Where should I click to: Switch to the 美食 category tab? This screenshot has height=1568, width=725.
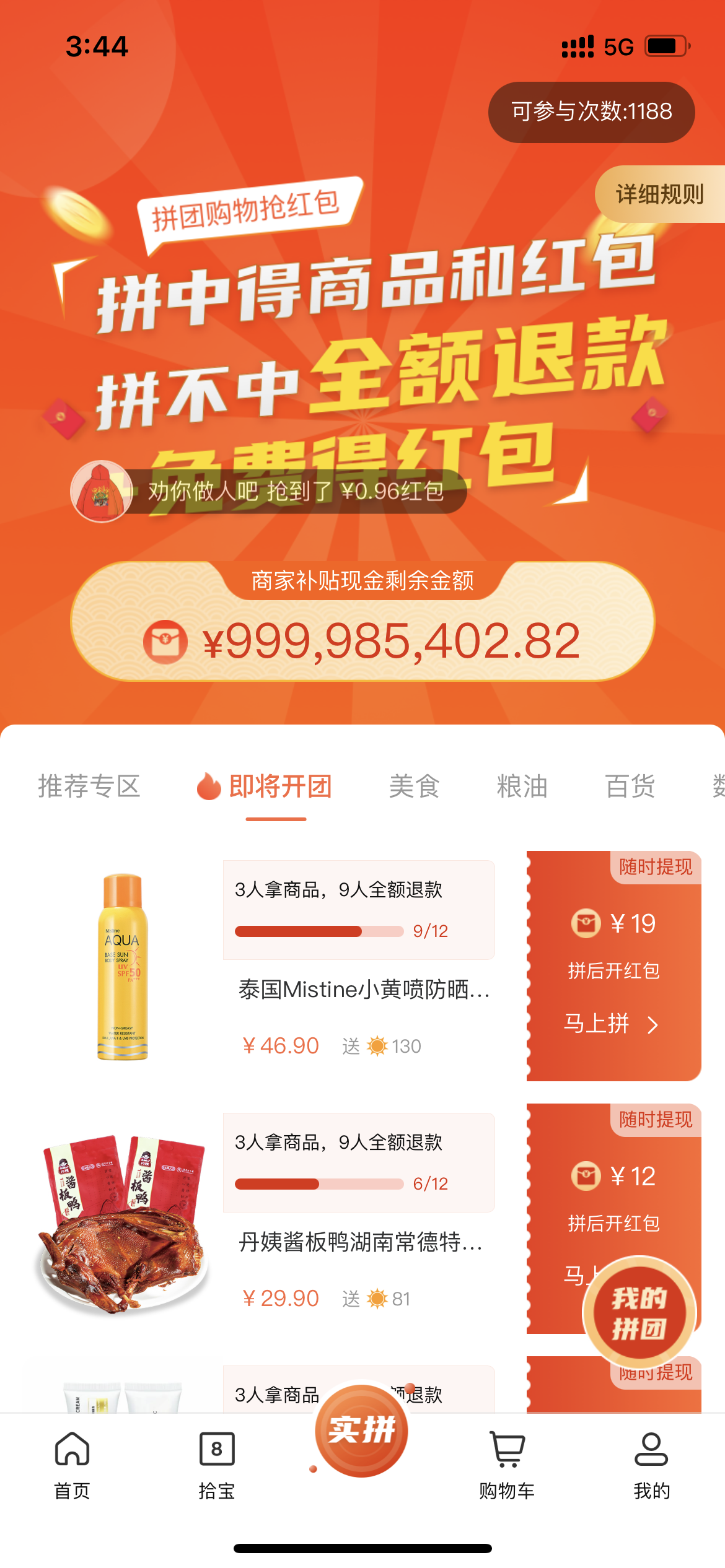pyautogui.click(x=414, y=785)
